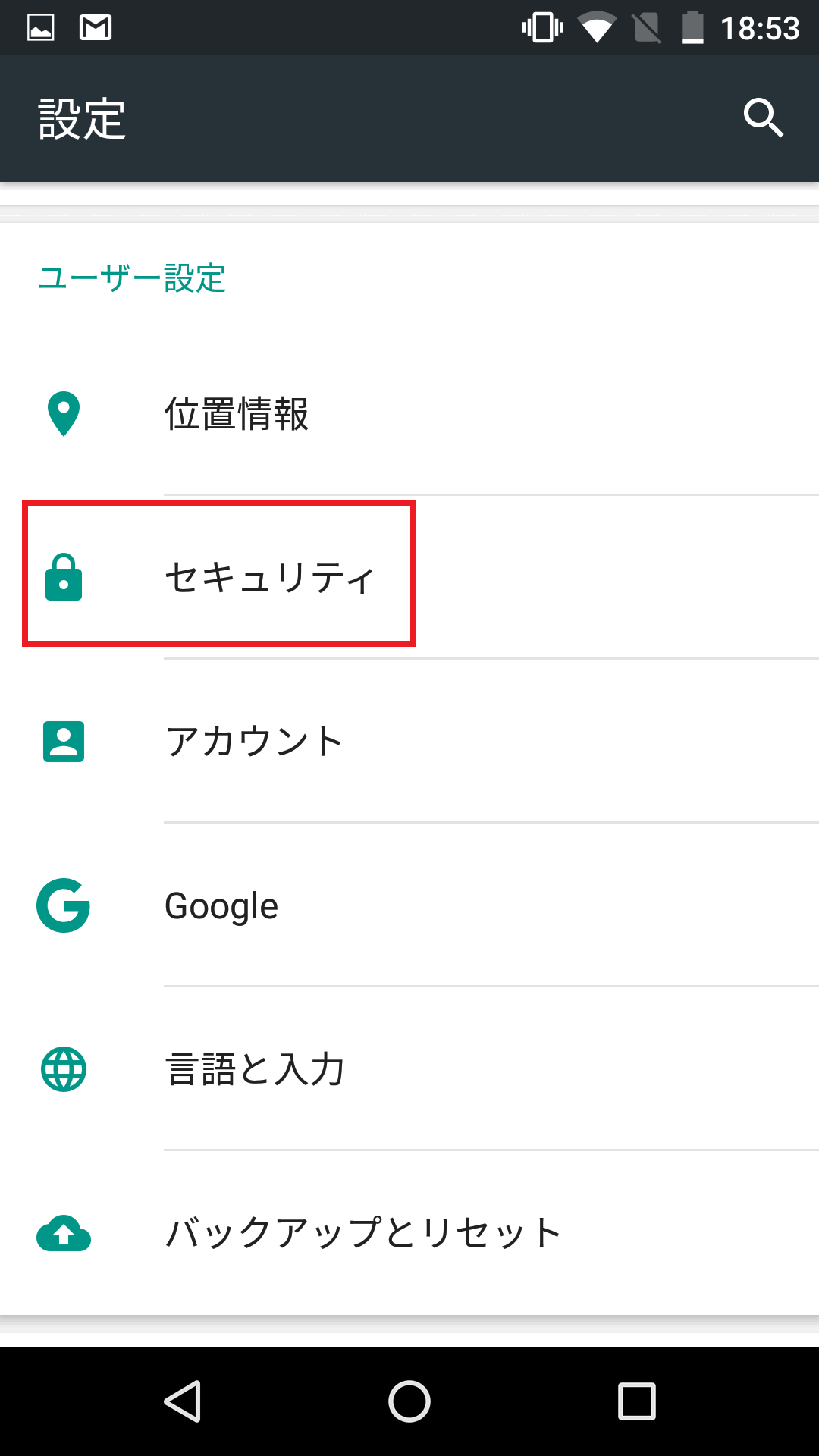Viewport: 819px width, 1456px height.
Task: Tap the system back button
Action: [x=182, y=1401]
